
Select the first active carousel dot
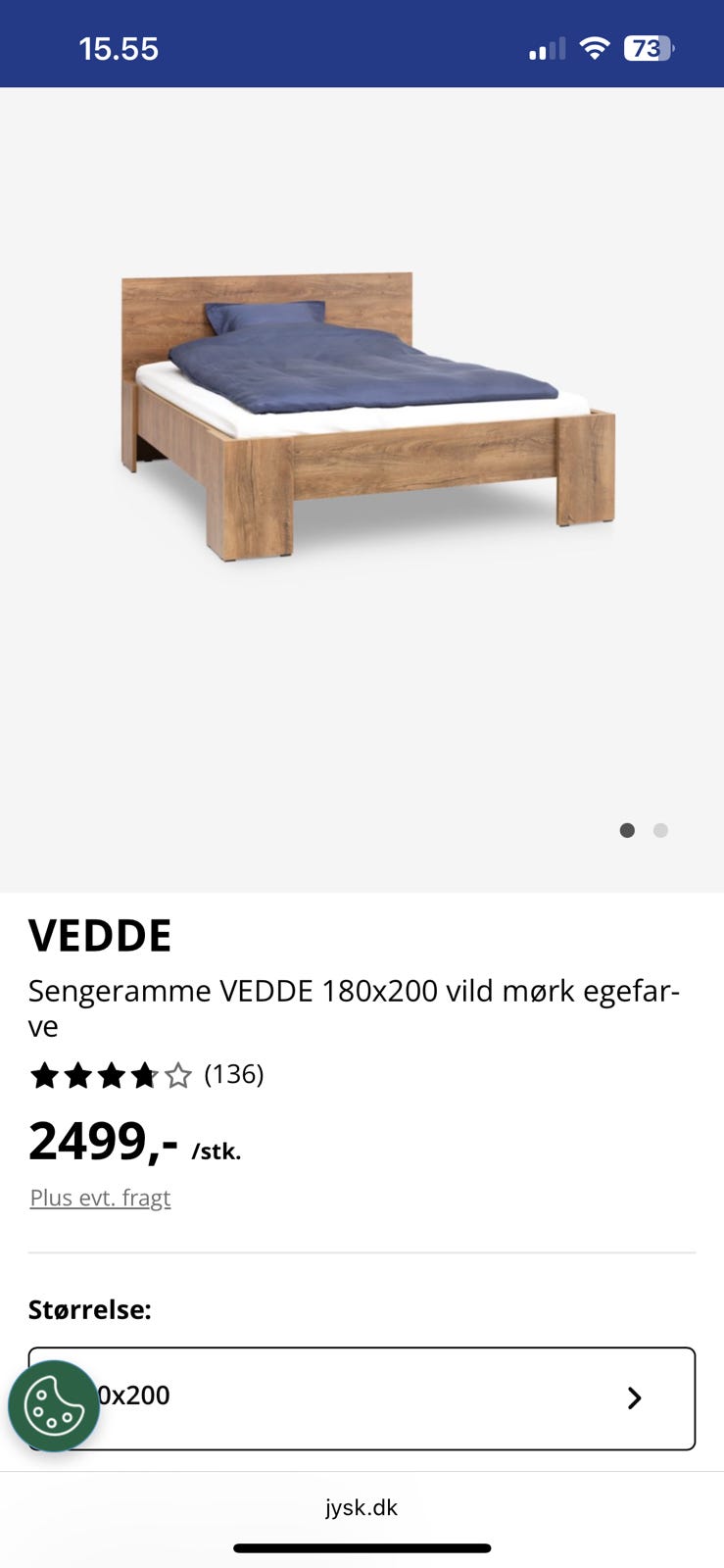click(627, 830)
